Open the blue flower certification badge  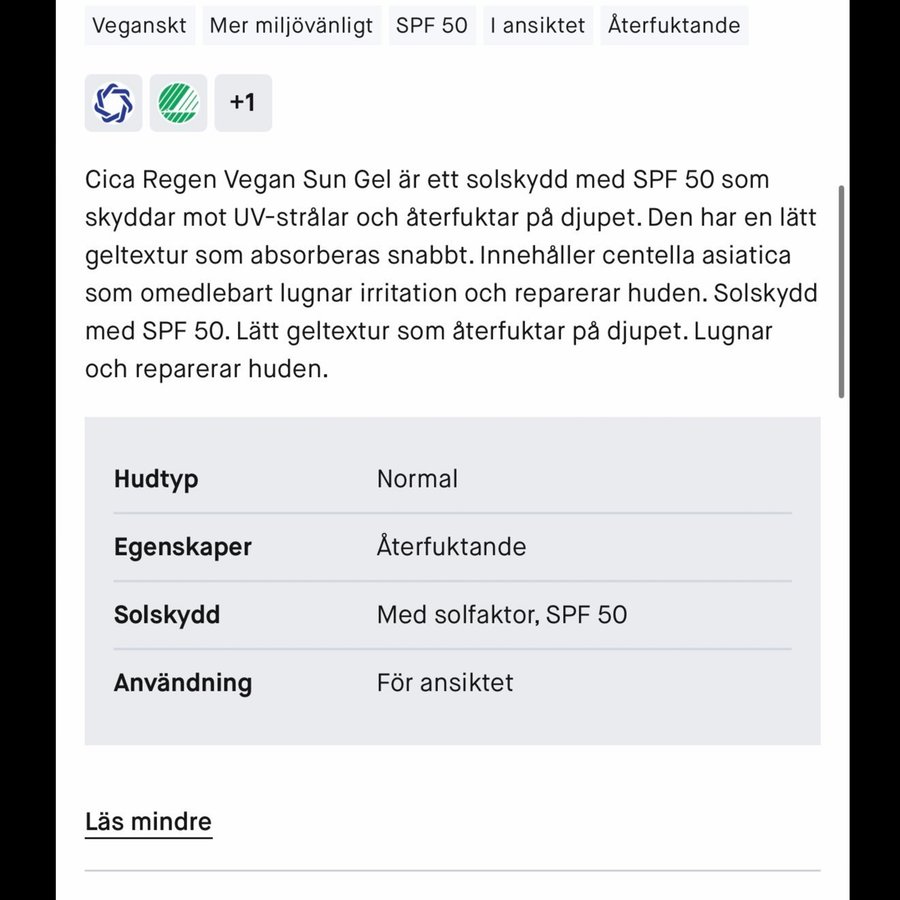113,103
